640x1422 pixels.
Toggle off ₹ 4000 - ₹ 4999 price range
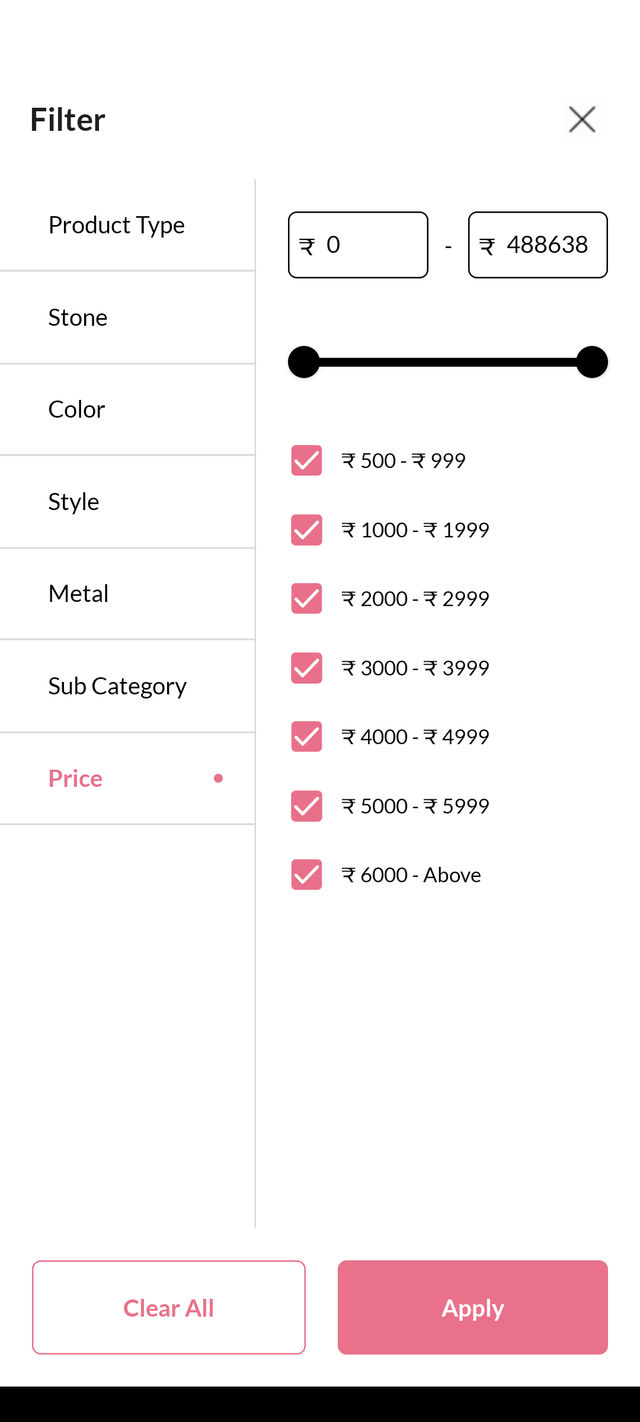307,737
